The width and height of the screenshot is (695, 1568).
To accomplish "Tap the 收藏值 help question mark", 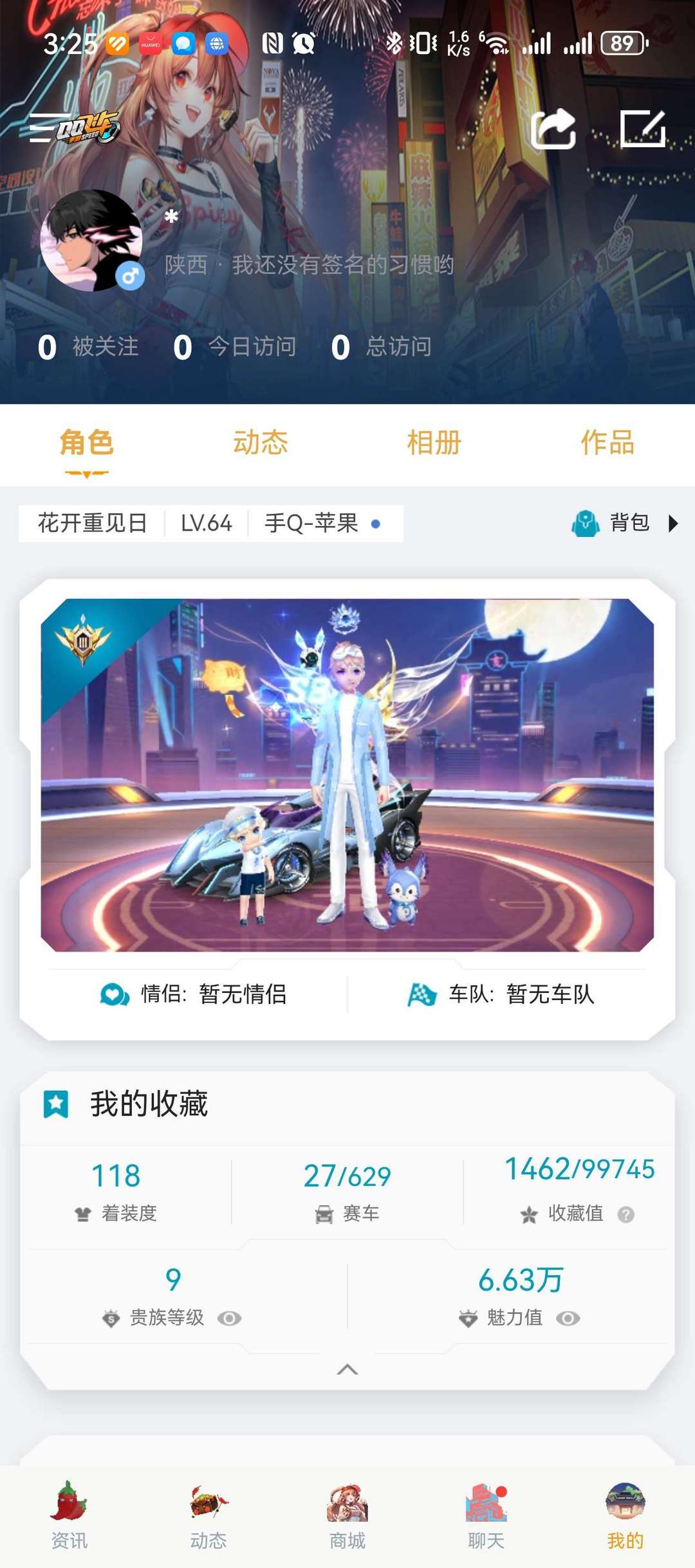I will click(x=625, y=1214).
